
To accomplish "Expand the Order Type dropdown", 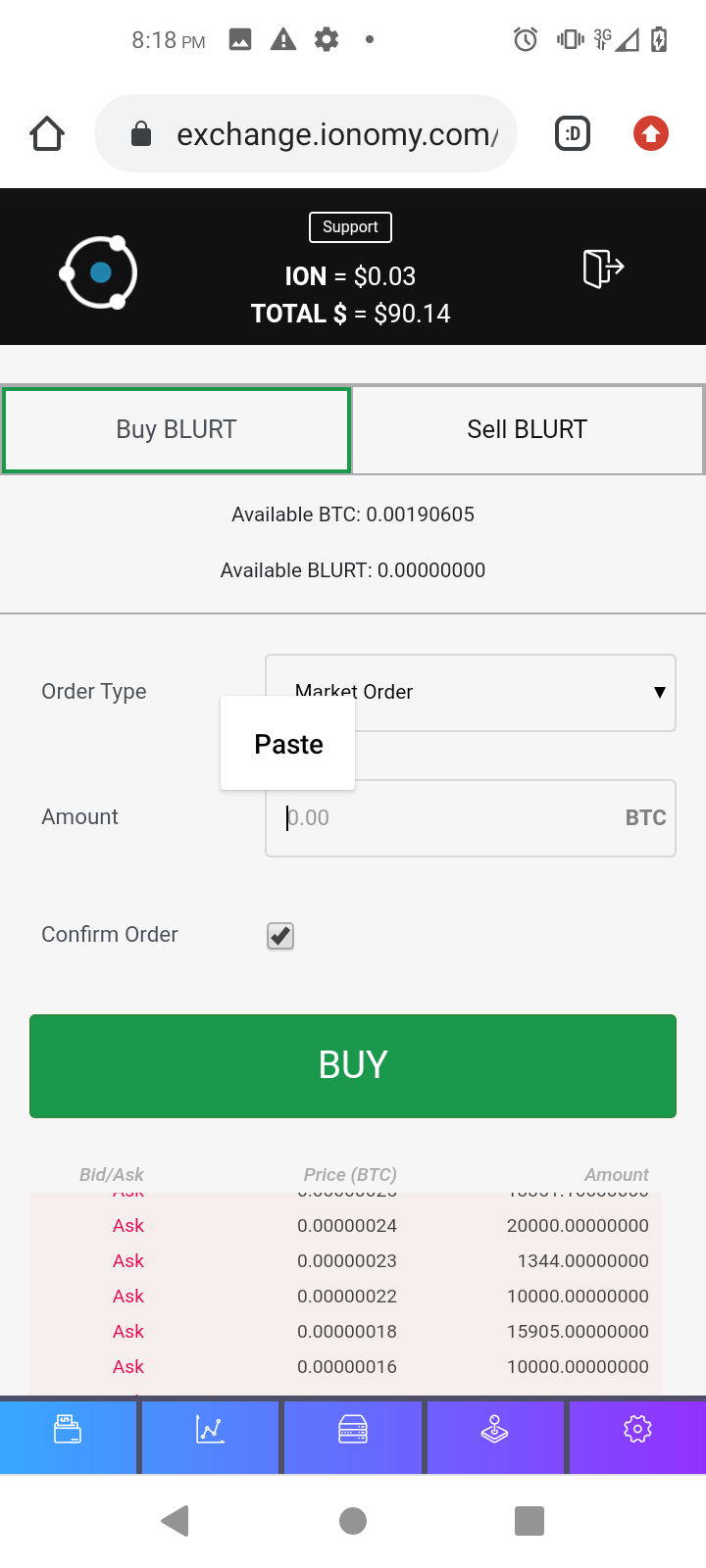I will click(471, 693).
